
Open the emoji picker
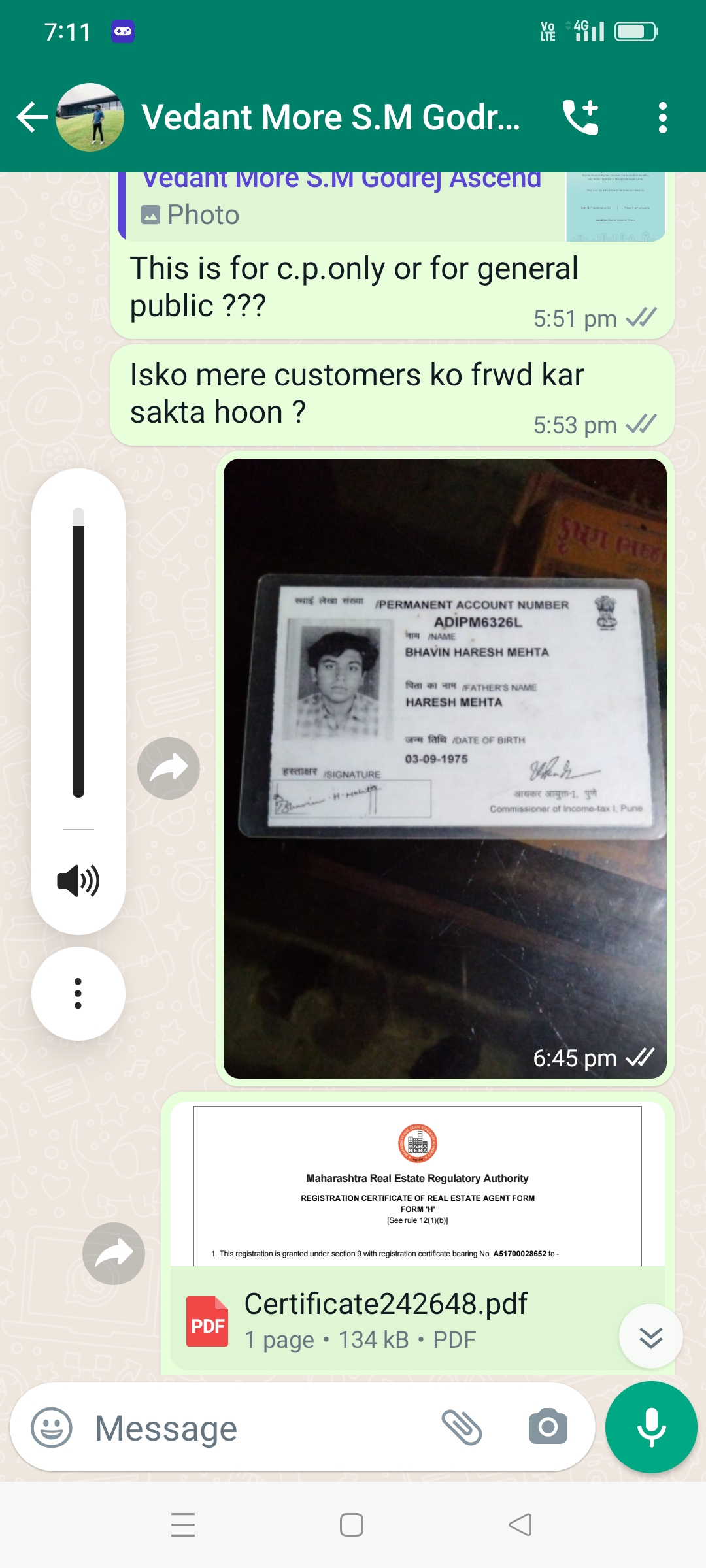pyautogui.click(x=52, y=1428)
